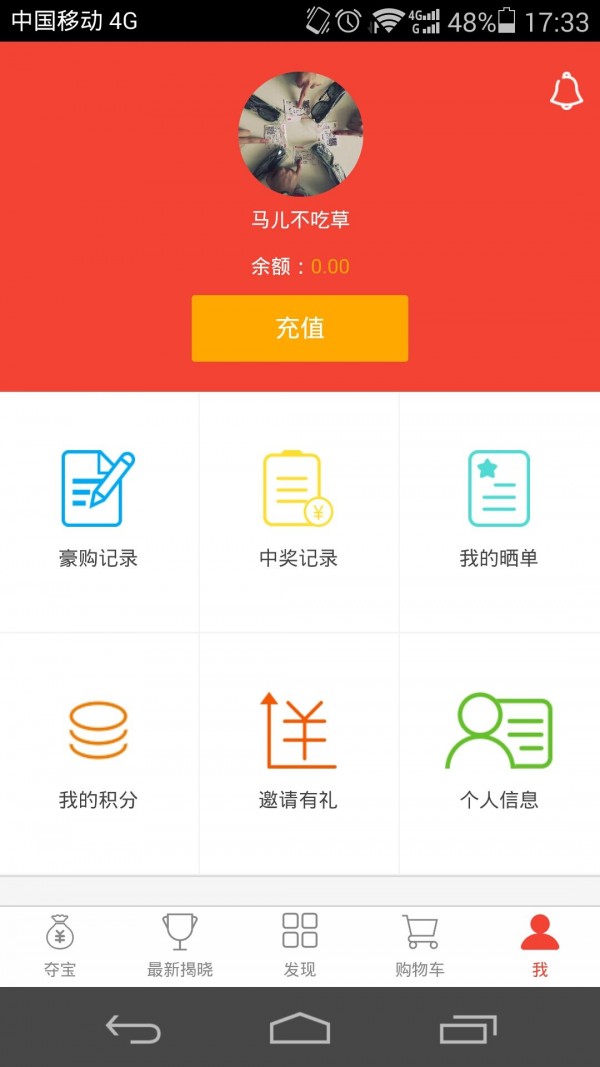
Task: Switch to the 最新揭晓 tab
Action: [x=180, y=945]
